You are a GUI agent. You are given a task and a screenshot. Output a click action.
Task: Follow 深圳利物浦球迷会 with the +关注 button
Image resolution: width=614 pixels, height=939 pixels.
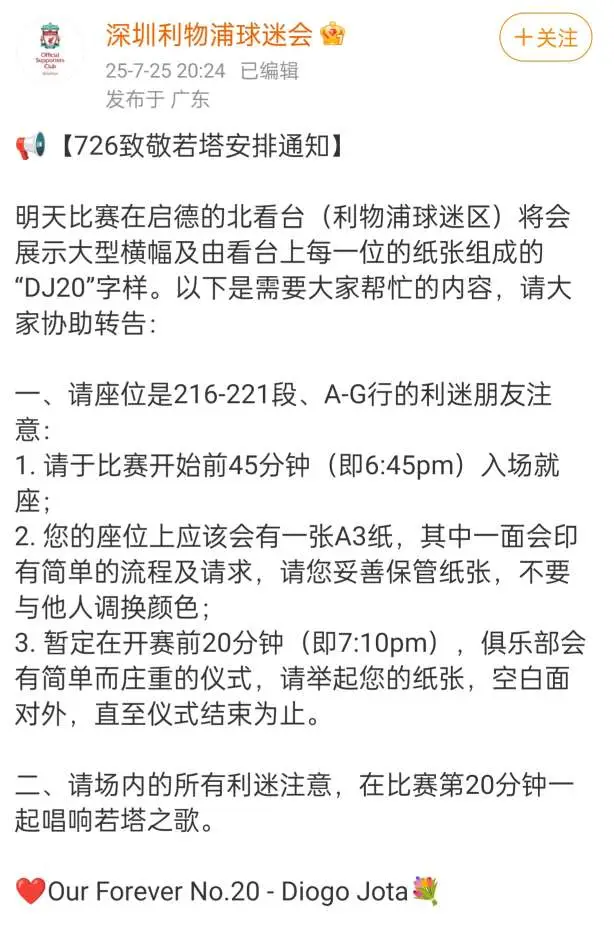tap(546, 37)
